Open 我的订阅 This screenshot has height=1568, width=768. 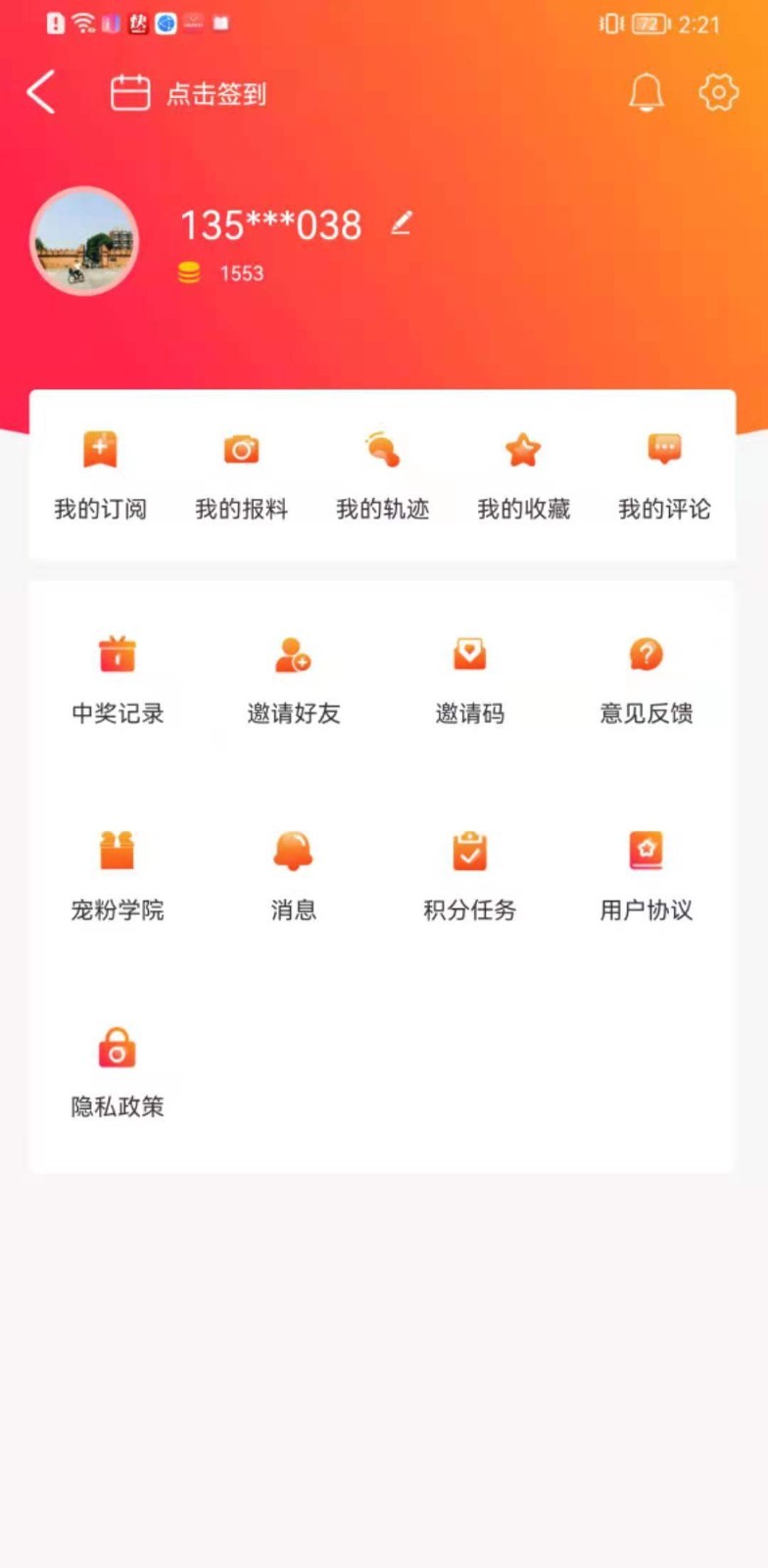click(x=100, y=476)
